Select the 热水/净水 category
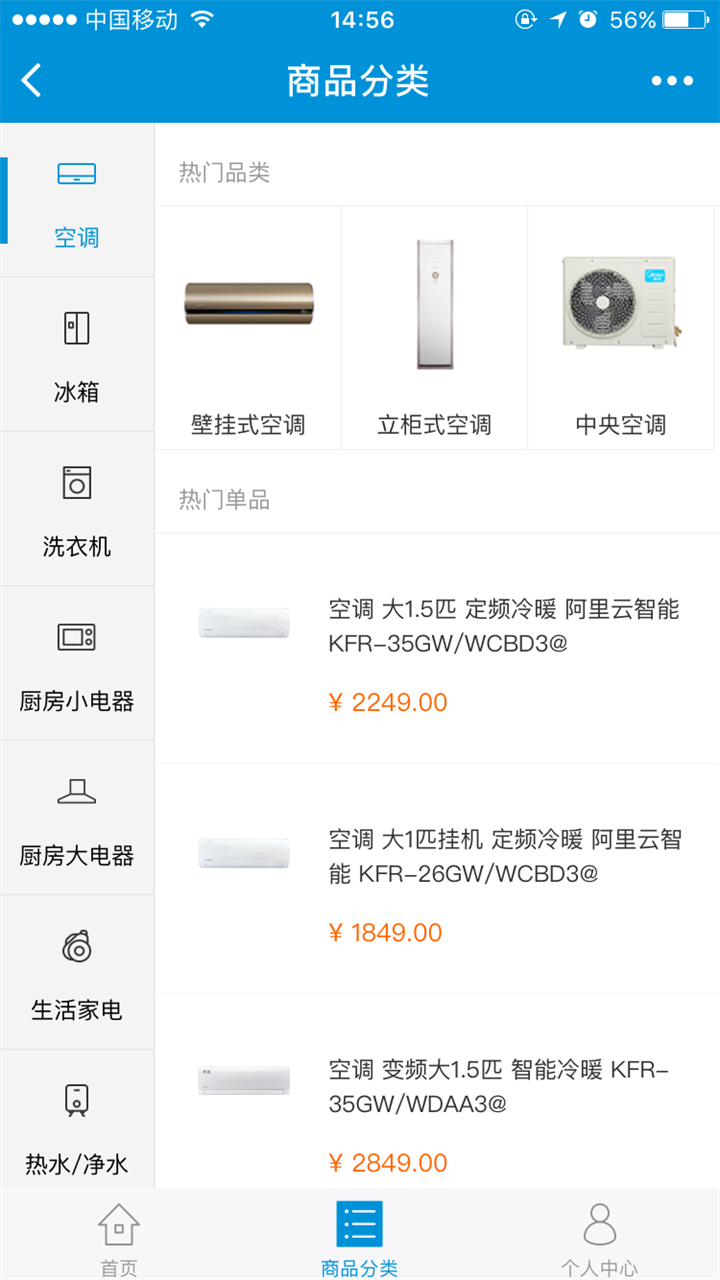720x1280 pixels. point(77,1125)
